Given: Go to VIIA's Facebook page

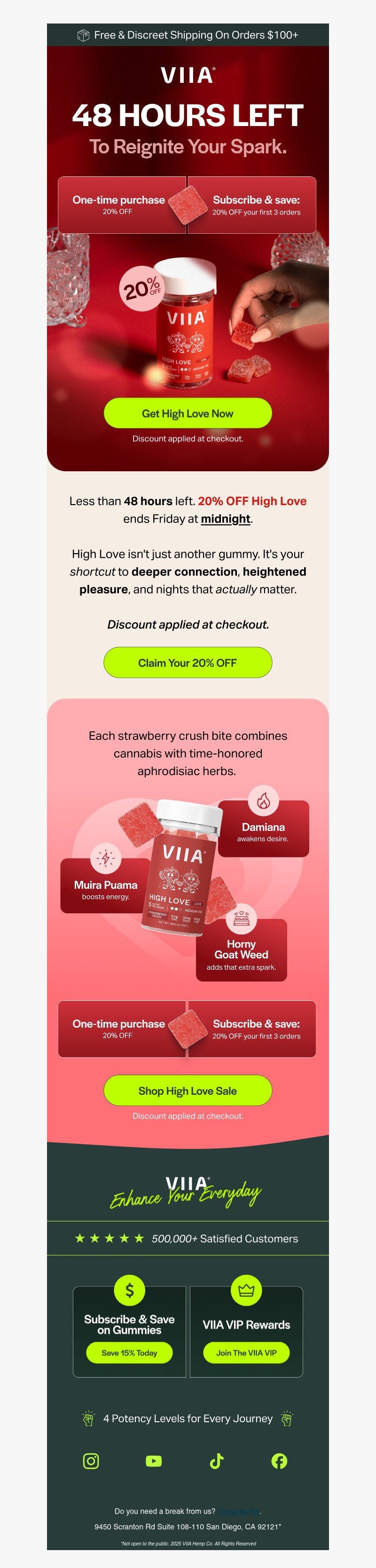Looking at the screenshot, I should (x=279, y=1461).
